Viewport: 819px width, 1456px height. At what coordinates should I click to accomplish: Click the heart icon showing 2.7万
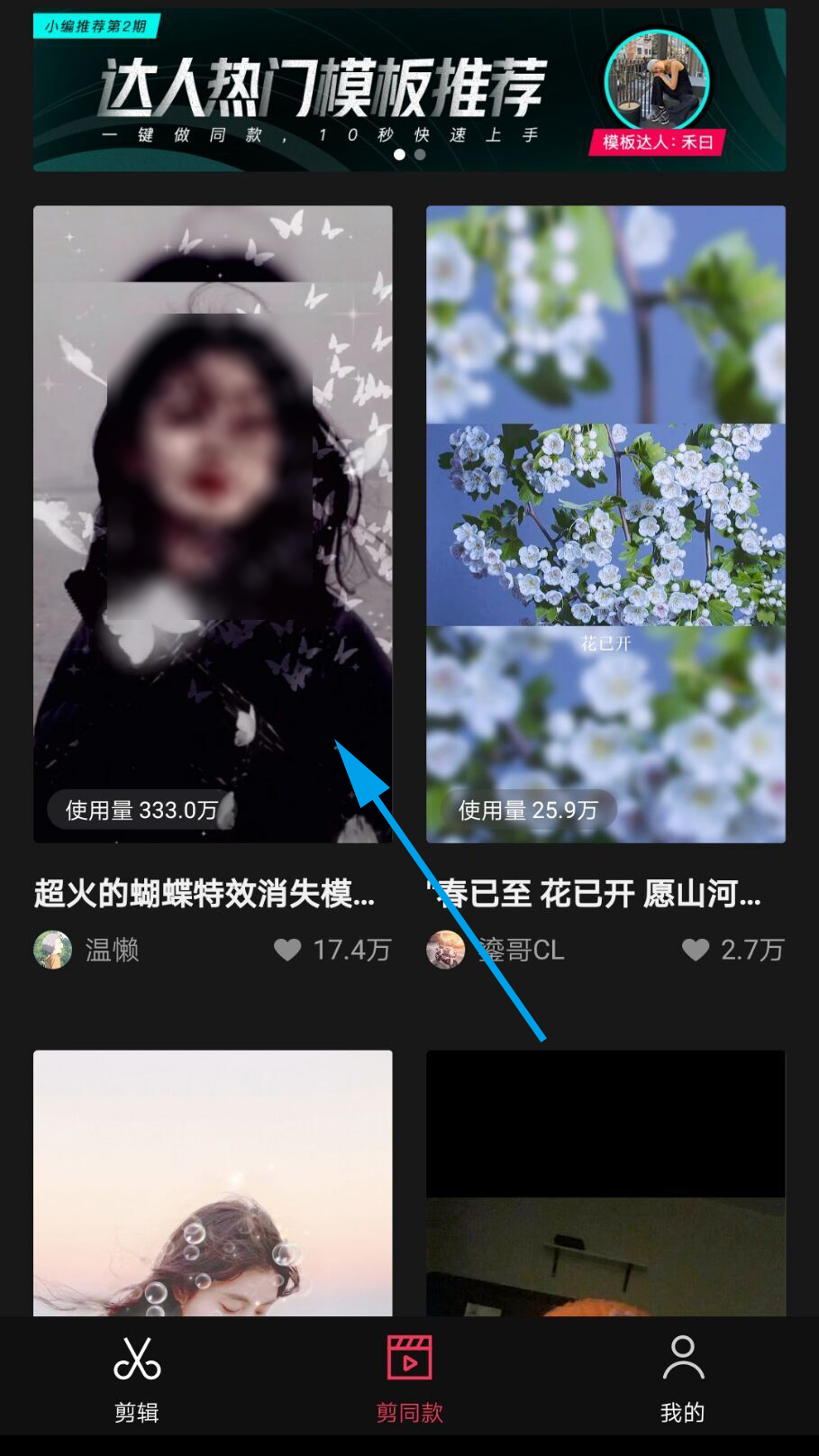point(695,951)
